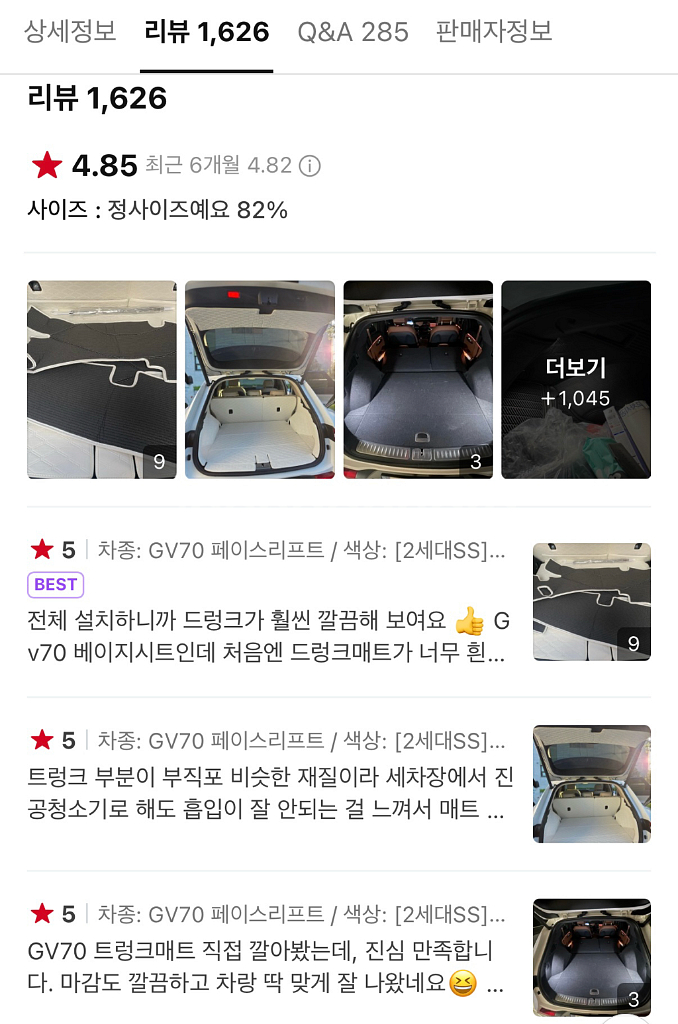The image size is (678, 1024).
Task: Tap 더보기 +1,045 to see more photos
Action: (576, 379)
